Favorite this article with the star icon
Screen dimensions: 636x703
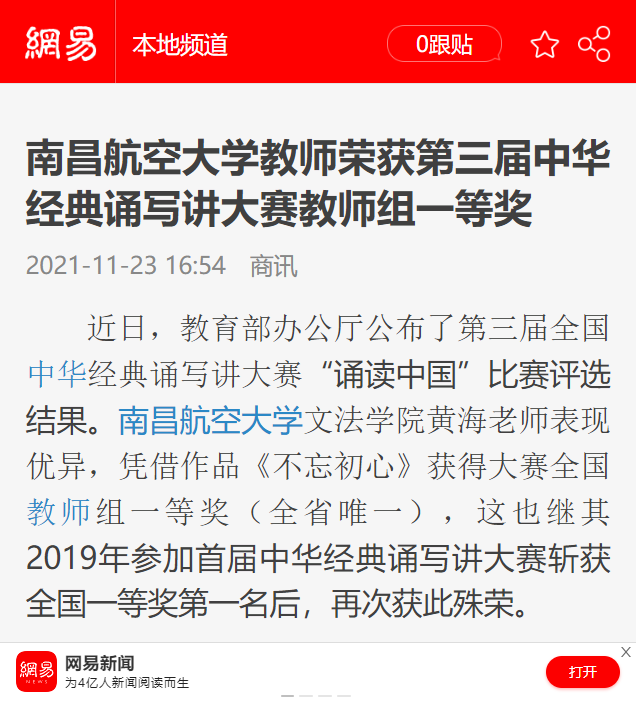545,44
